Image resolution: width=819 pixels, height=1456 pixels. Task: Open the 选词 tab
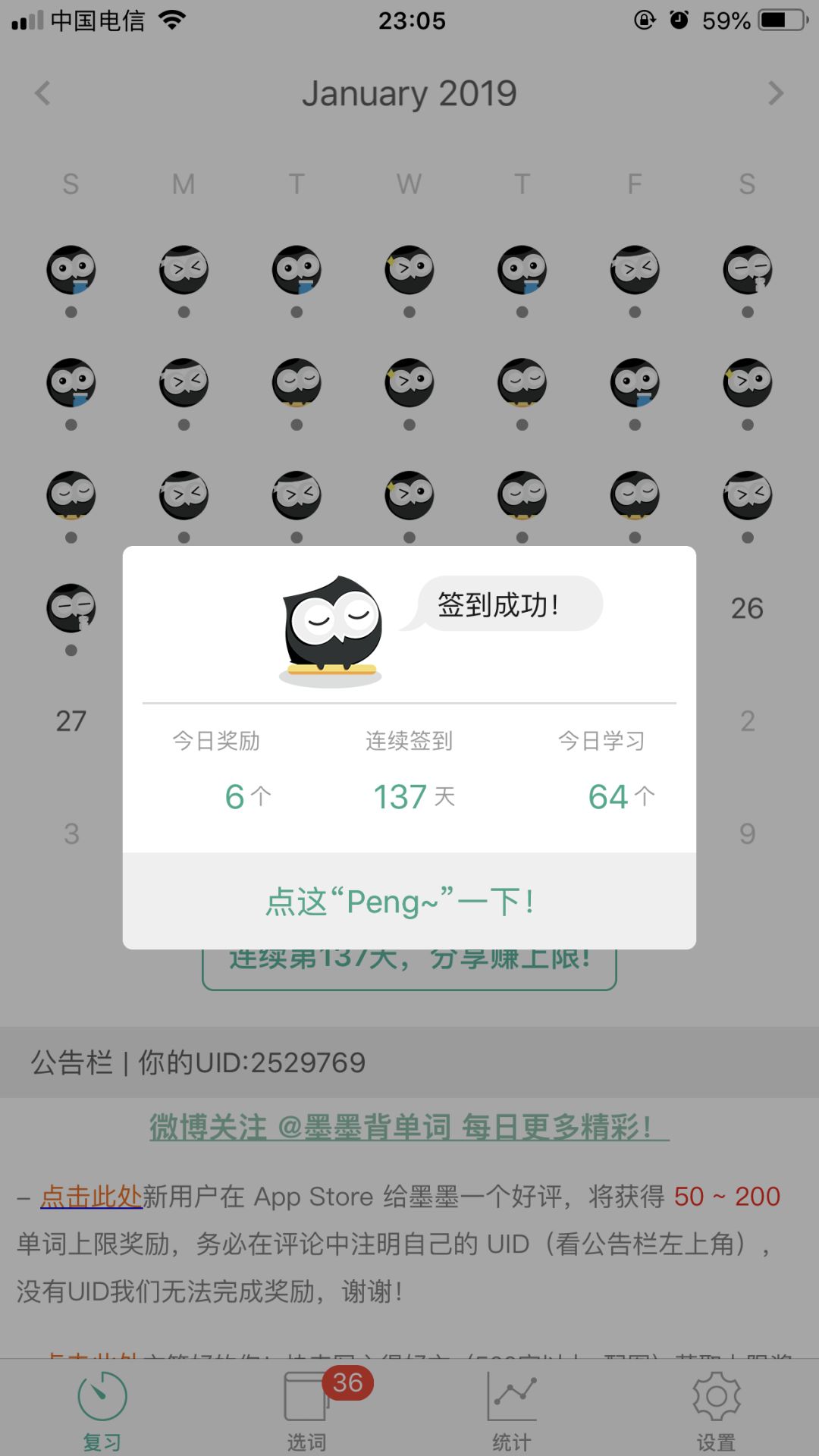pos(307,1409)
